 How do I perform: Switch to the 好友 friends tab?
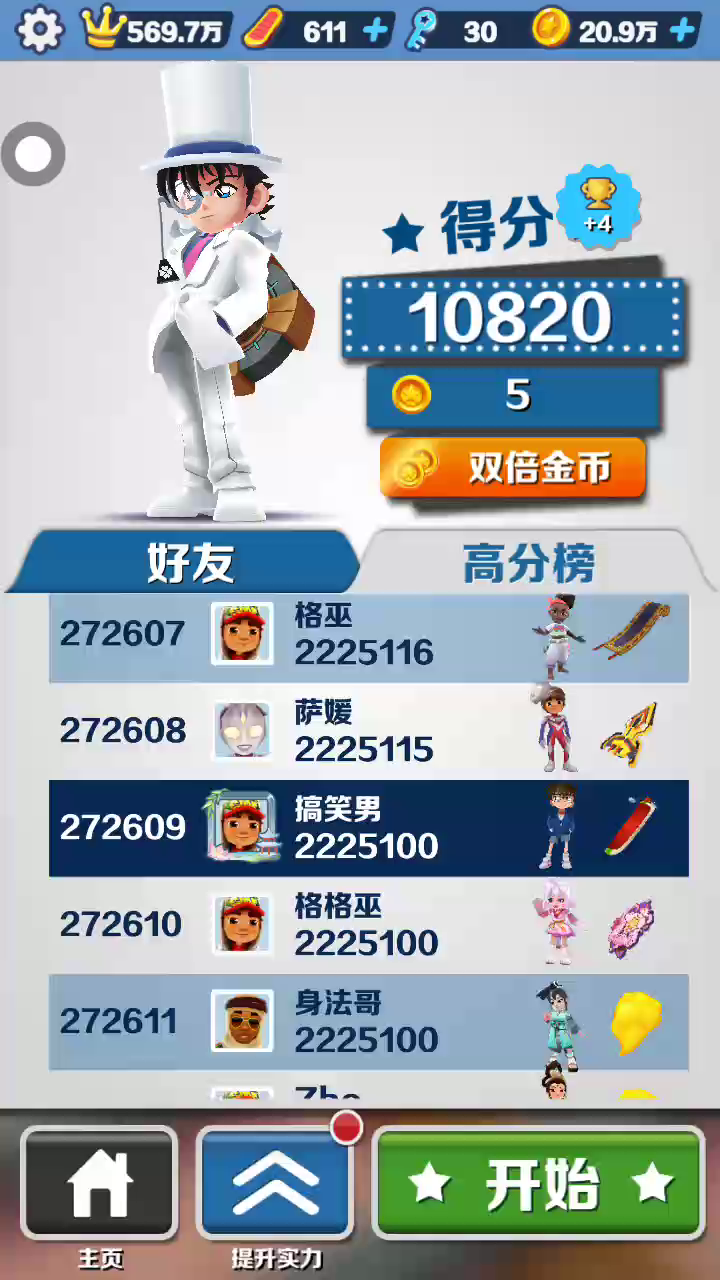click(x=190, y=563)
